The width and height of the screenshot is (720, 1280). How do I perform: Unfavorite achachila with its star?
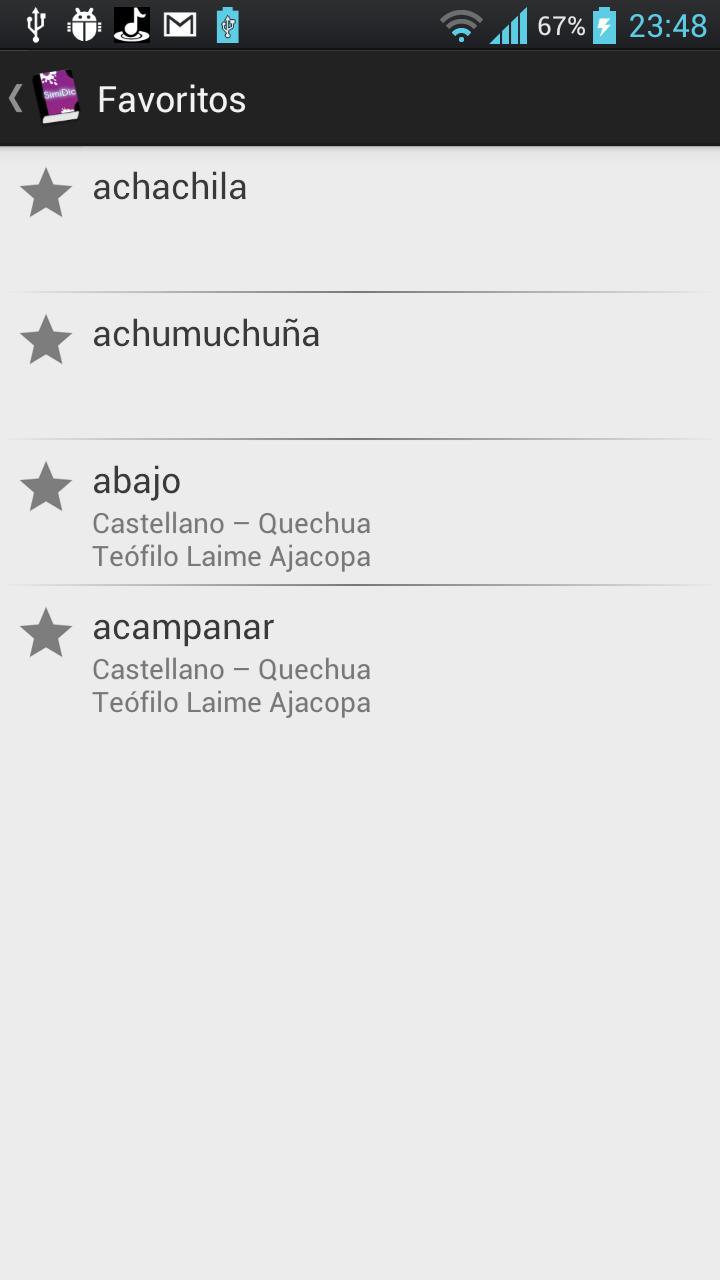[46, 193]
